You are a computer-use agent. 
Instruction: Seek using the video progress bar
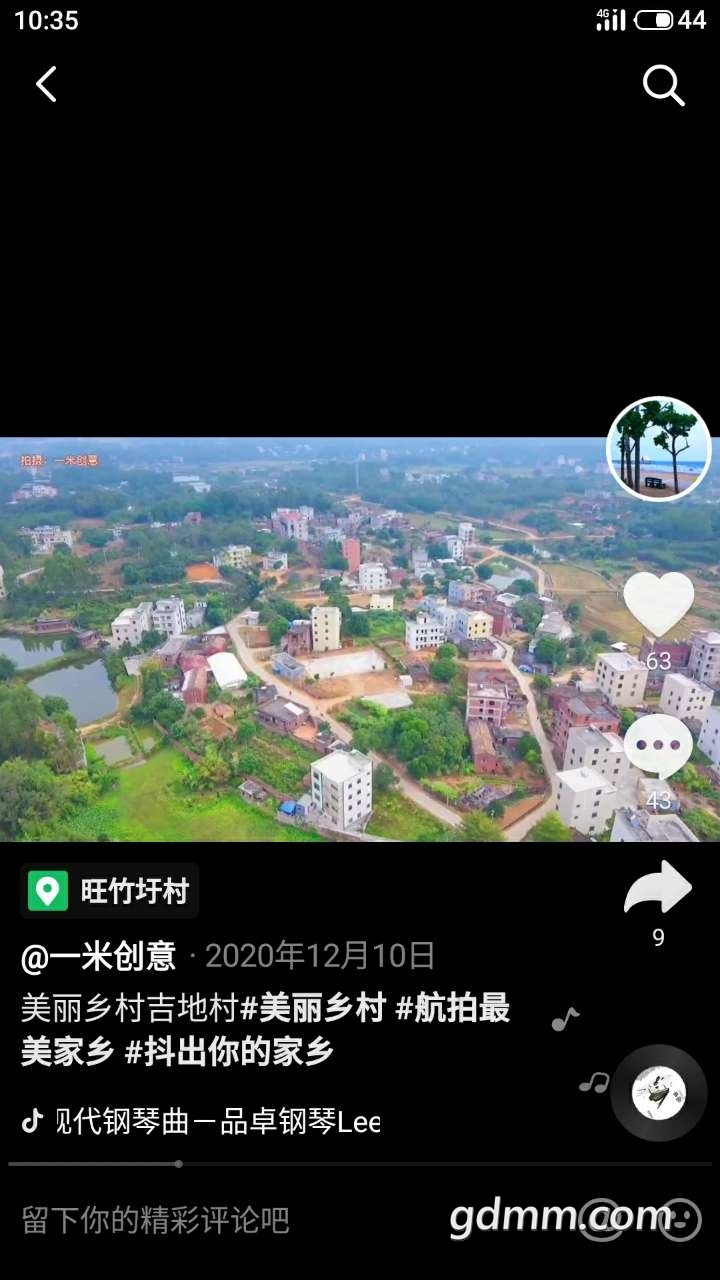point(360,1164)
